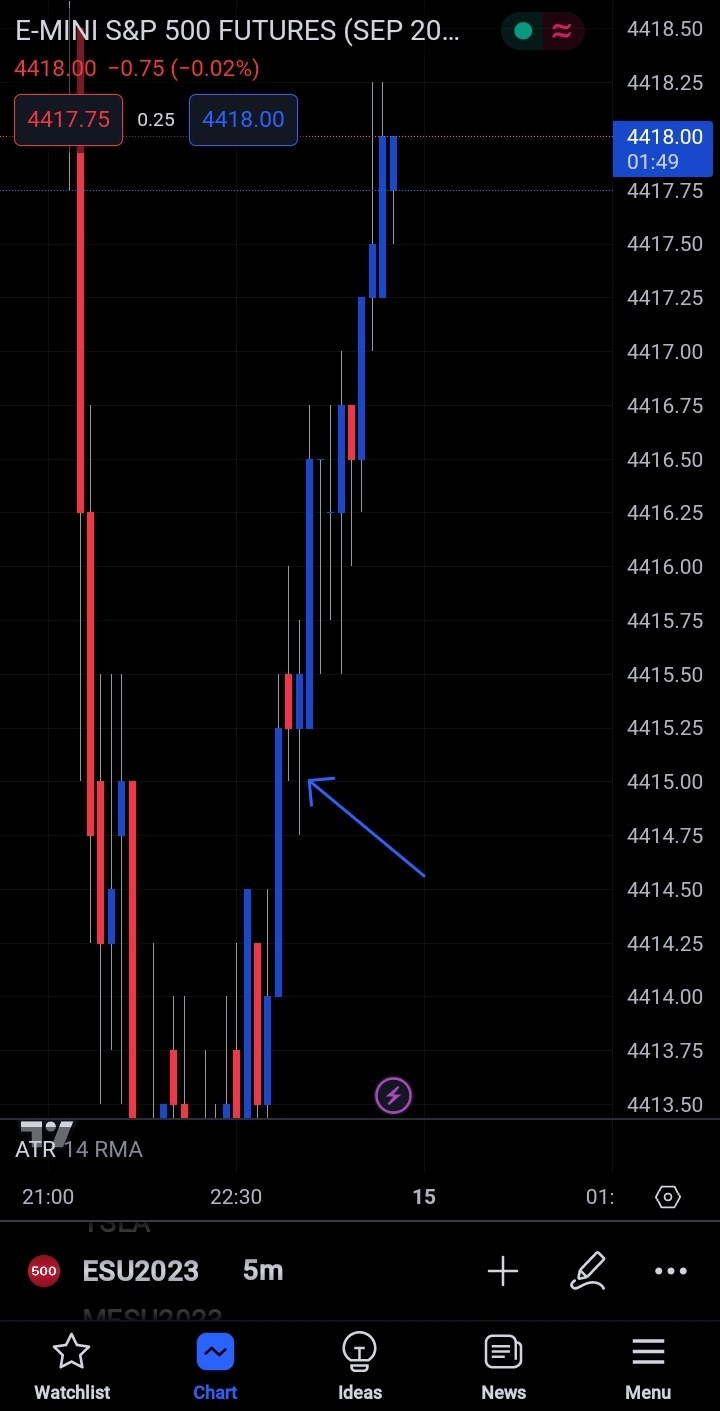Tap the wavy lines side of the toggle
Image resolution: width=720 pixels, height=1411 pixels.
point(564,31)
